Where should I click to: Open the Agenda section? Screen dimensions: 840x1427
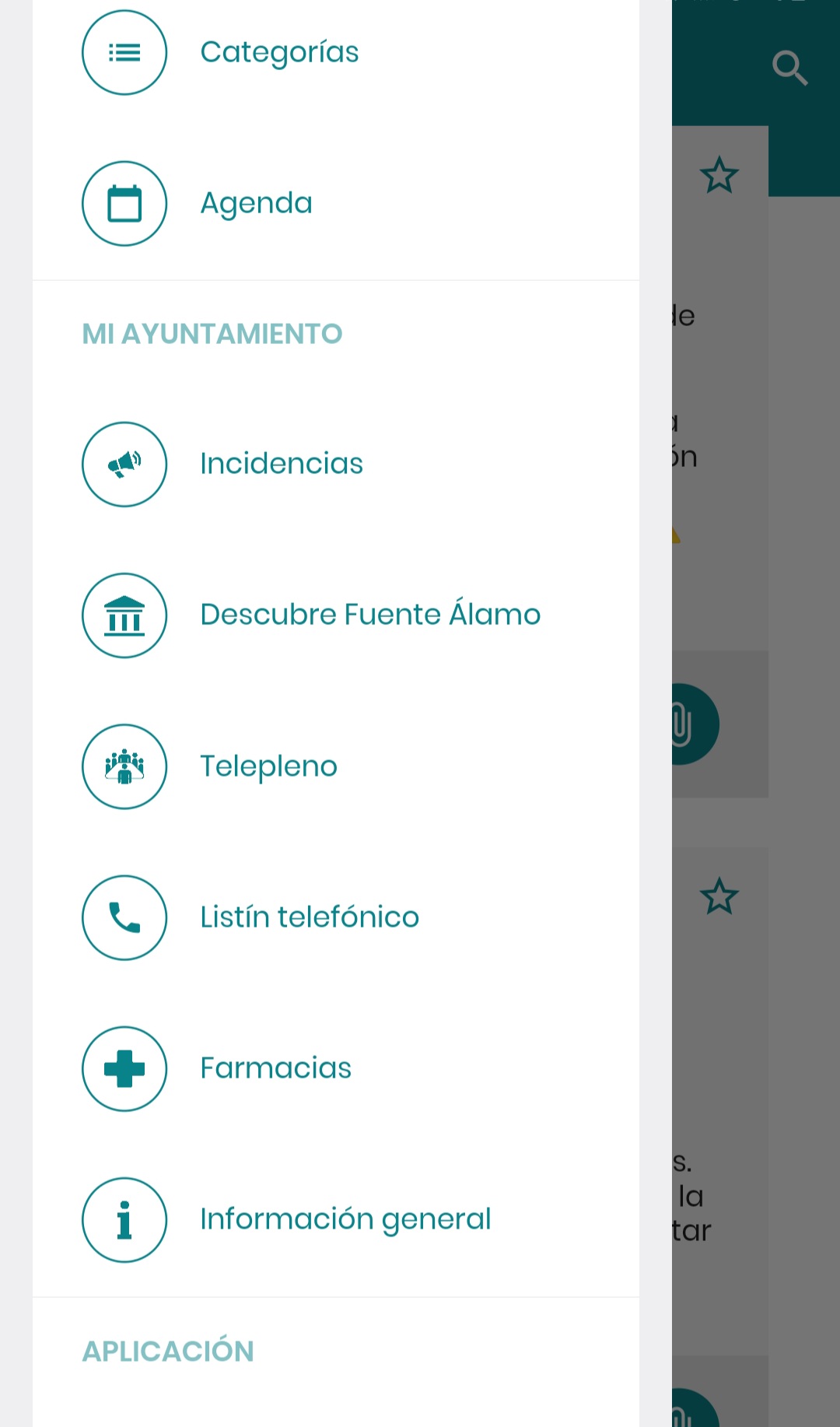coord(336,203)
